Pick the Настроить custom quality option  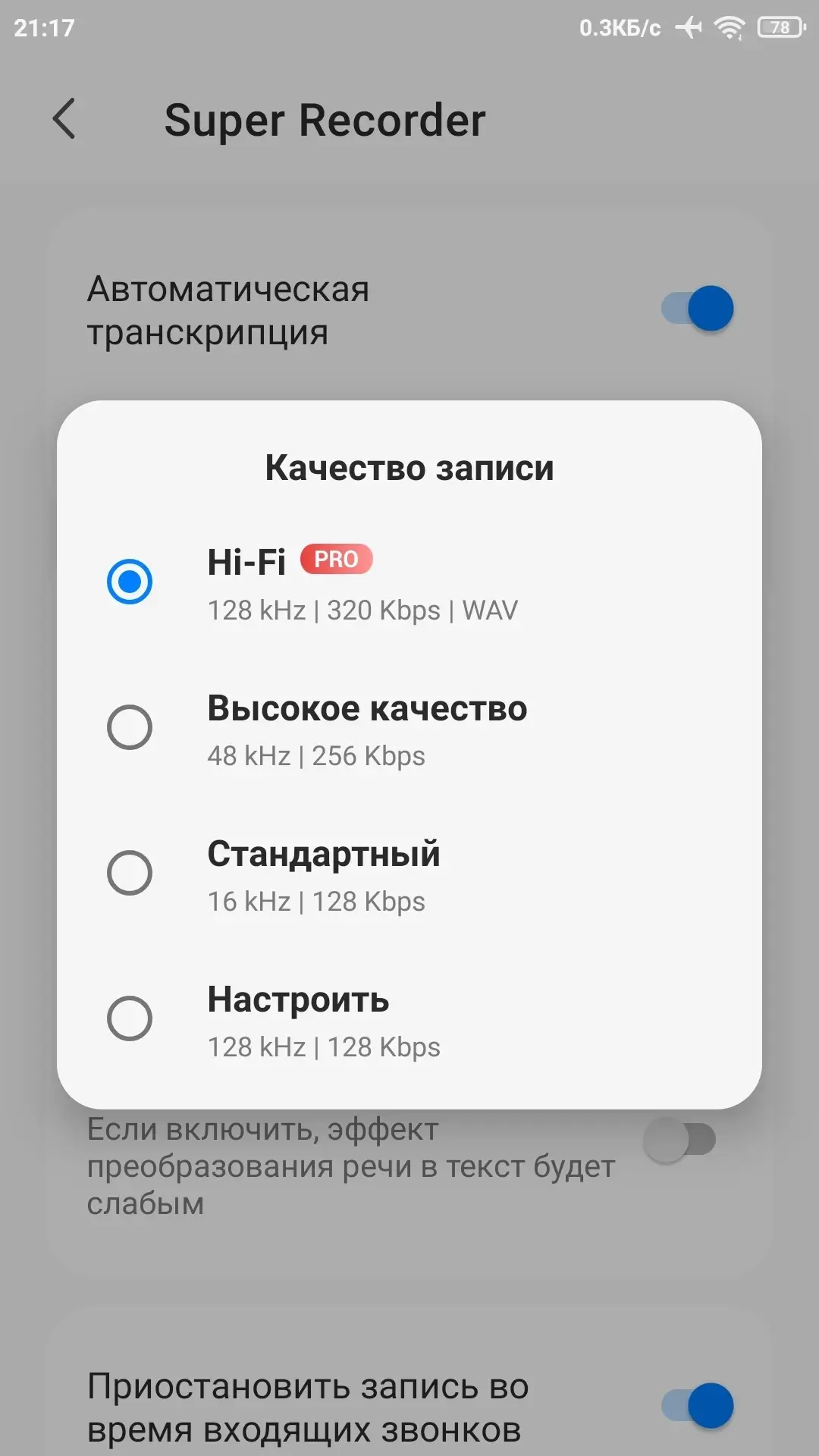pyautogui.click(x=130, y=1018)
